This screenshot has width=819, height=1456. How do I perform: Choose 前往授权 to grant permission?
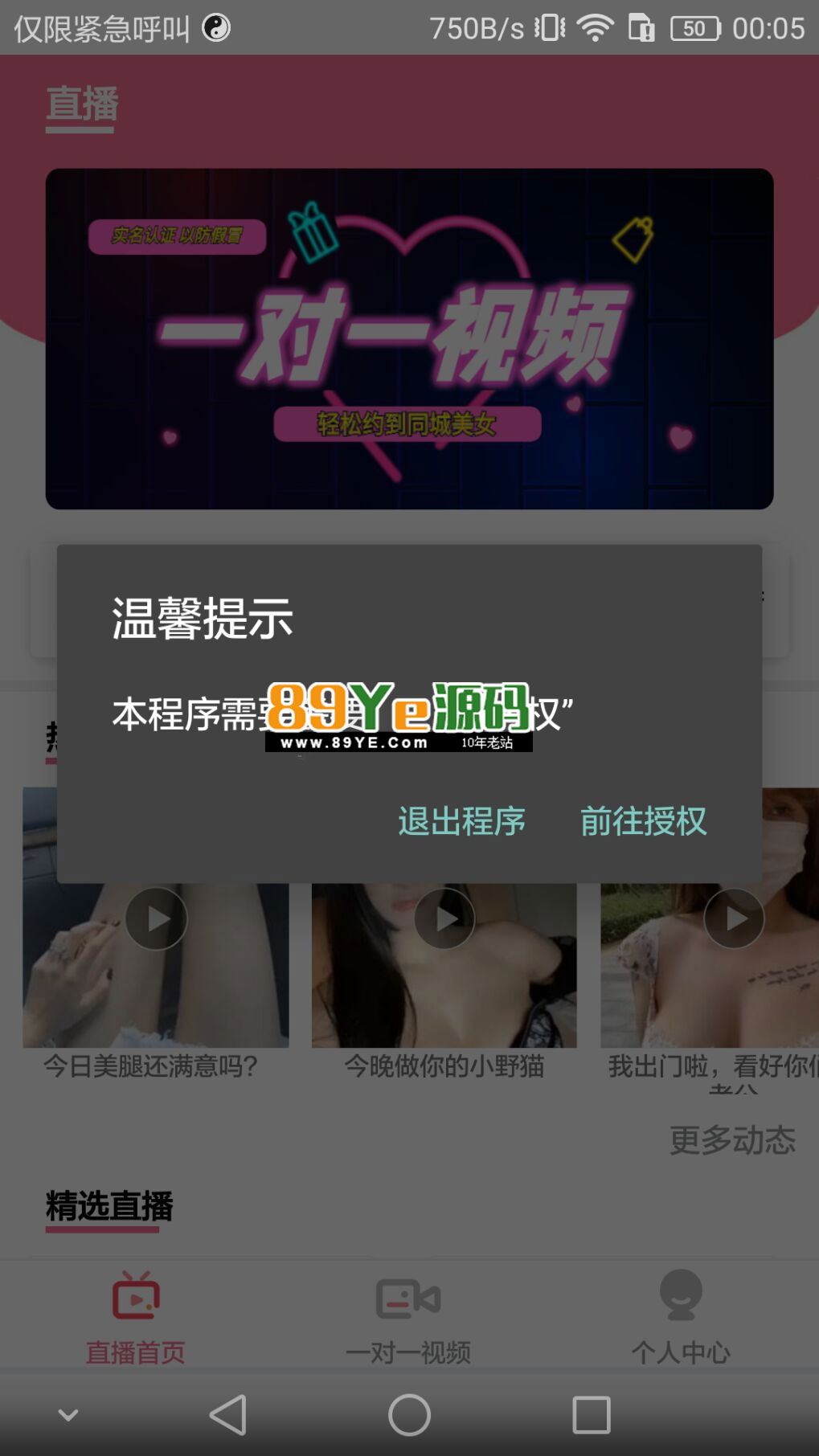pyautogui.click(x=643, y=821)
